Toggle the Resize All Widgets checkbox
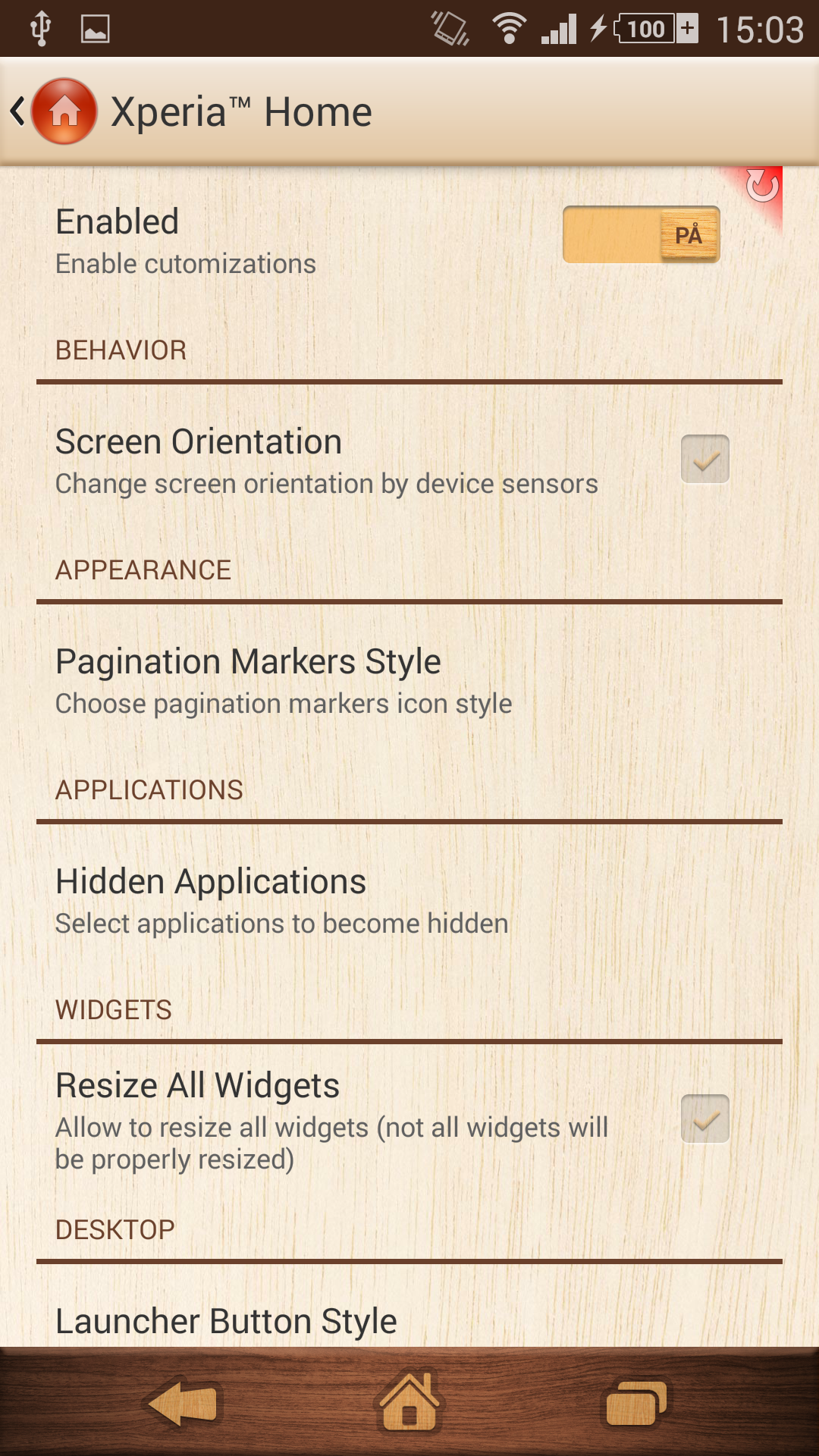Viewport: 819px width, 1456px height. coord(704,1119)
